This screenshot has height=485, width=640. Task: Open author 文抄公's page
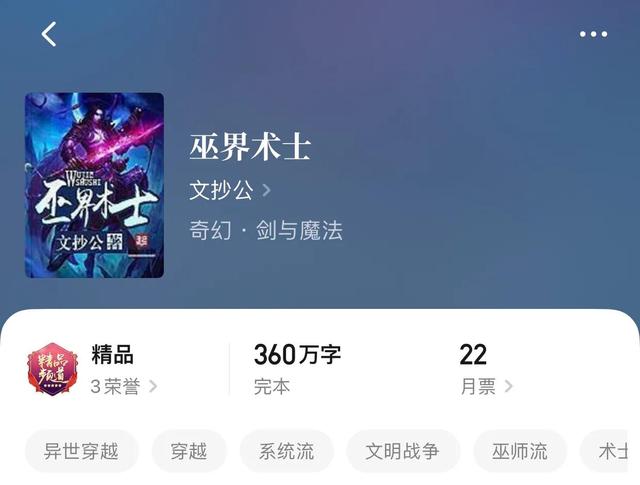point(229,190)
